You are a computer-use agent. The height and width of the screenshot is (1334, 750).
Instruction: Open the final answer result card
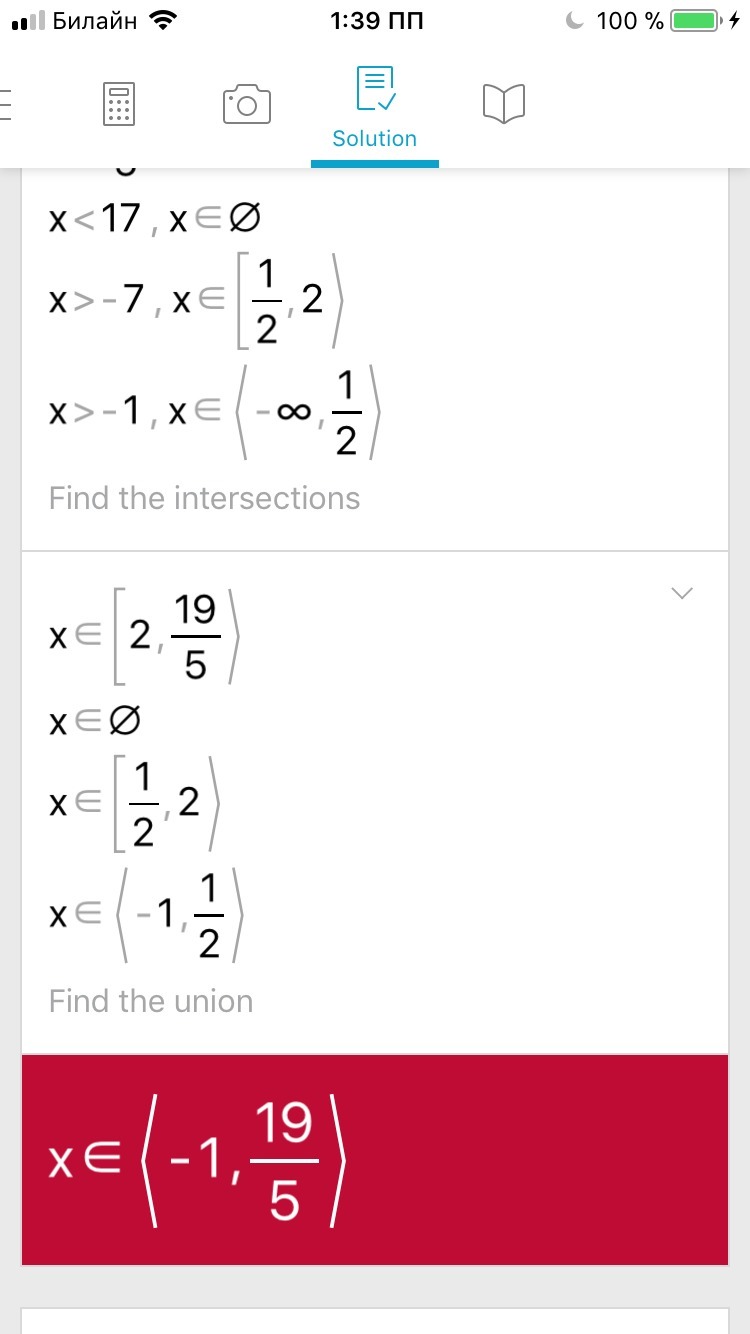click(374, 1160)
